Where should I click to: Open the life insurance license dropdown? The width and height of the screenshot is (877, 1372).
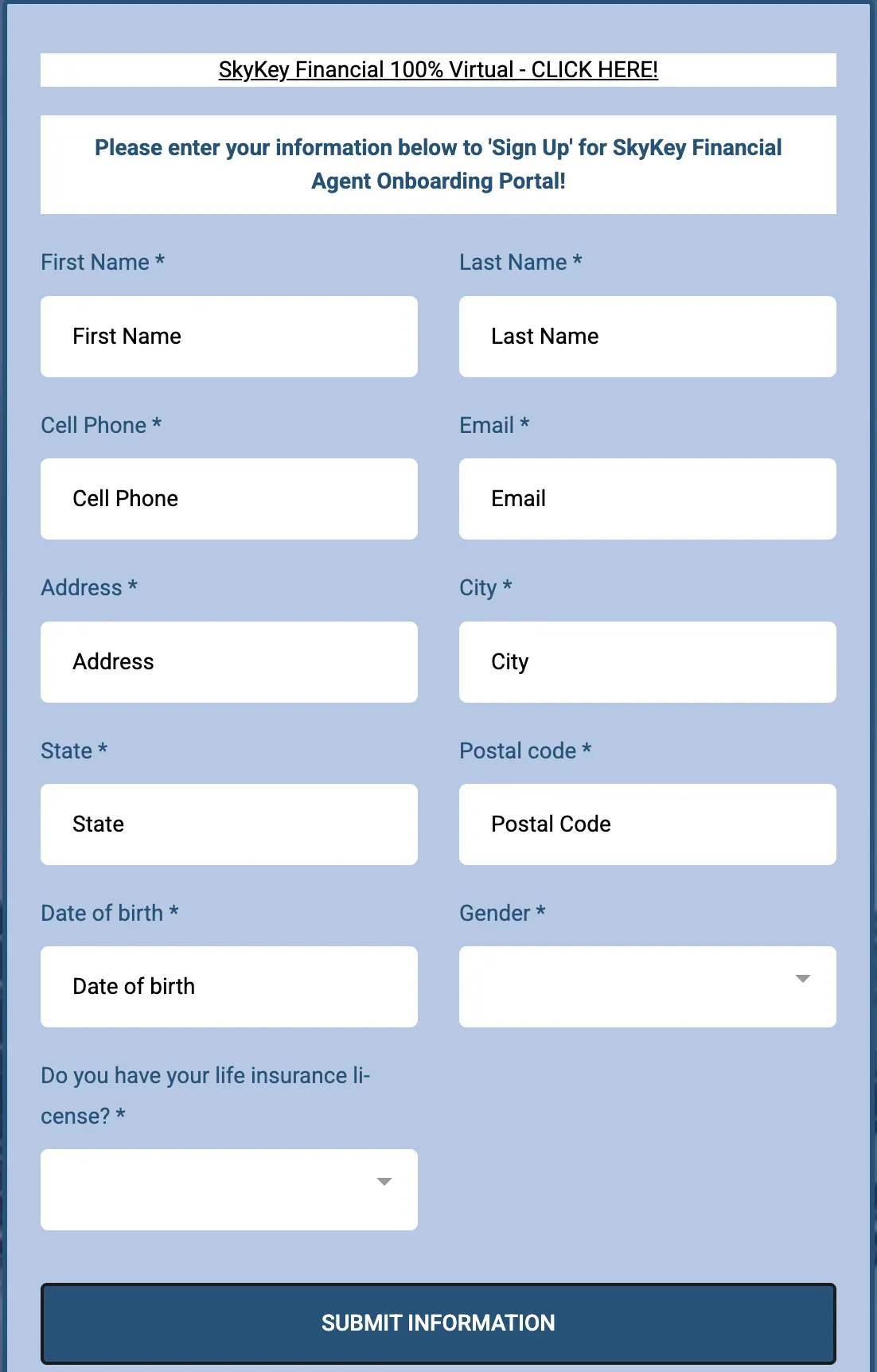(229, 1190)
